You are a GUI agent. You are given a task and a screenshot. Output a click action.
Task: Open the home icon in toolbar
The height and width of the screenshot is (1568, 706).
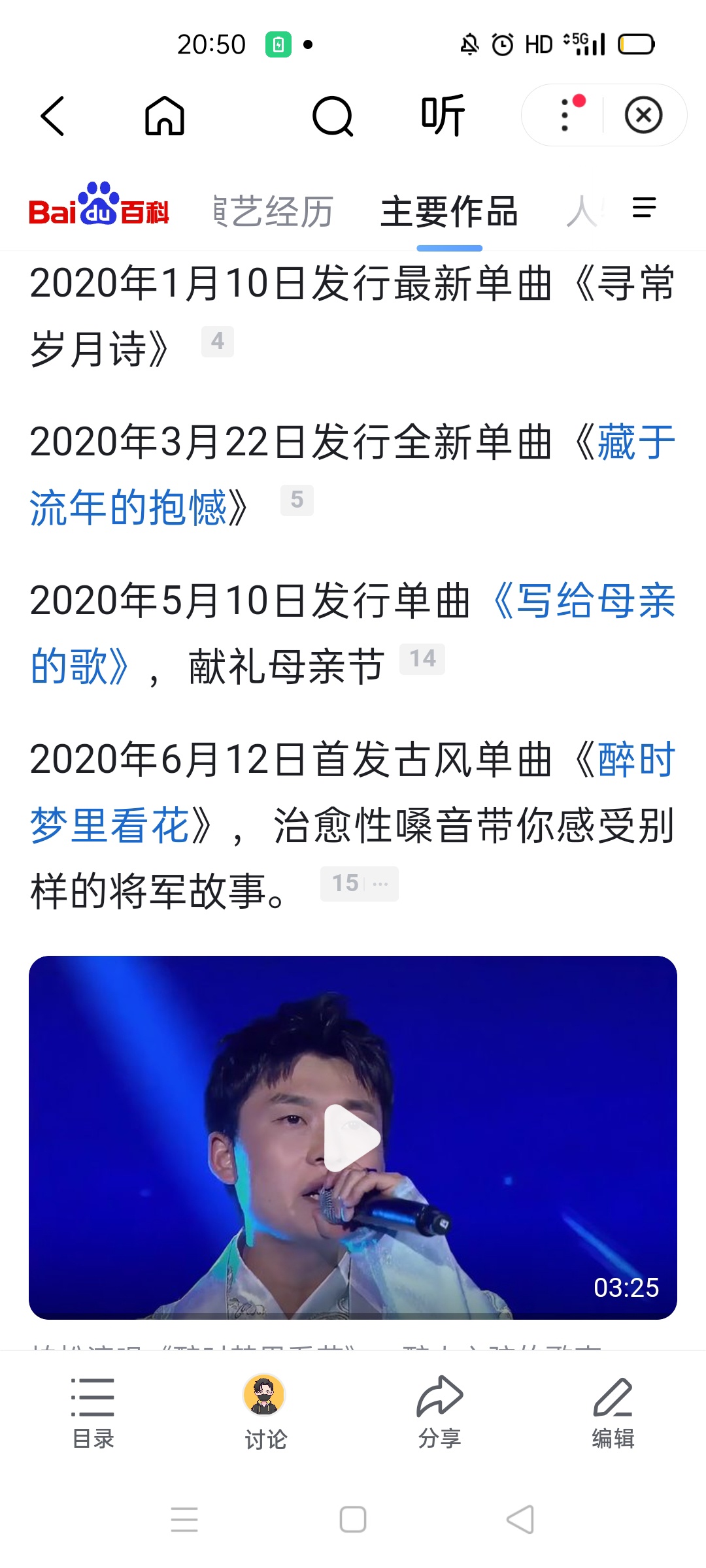pyautogui.click(x=164, y=116)
